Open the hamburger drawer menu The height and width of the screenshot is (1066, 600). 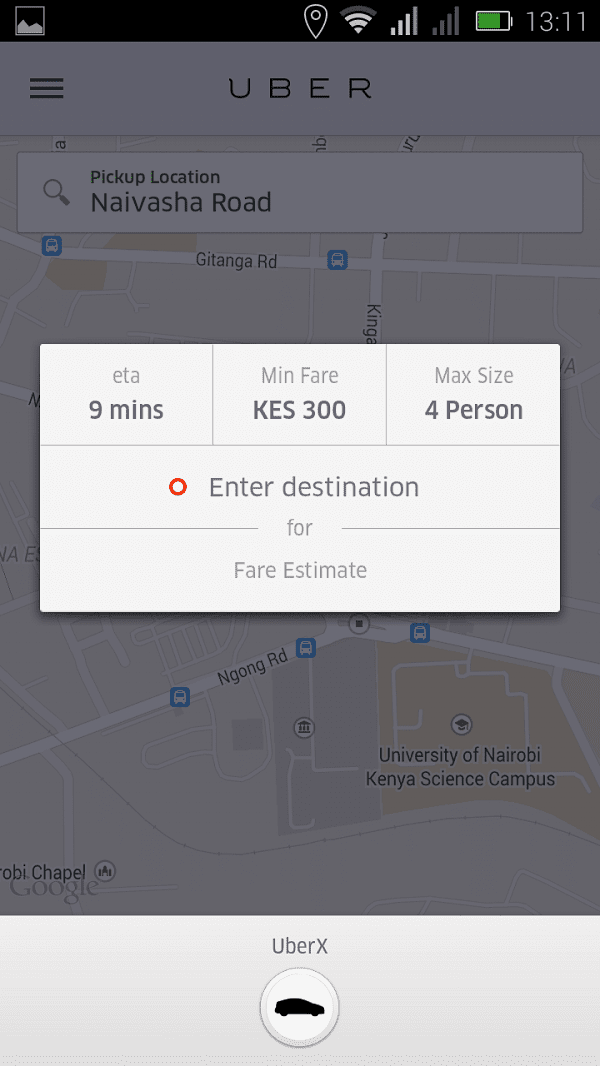(x=47, y=88)
